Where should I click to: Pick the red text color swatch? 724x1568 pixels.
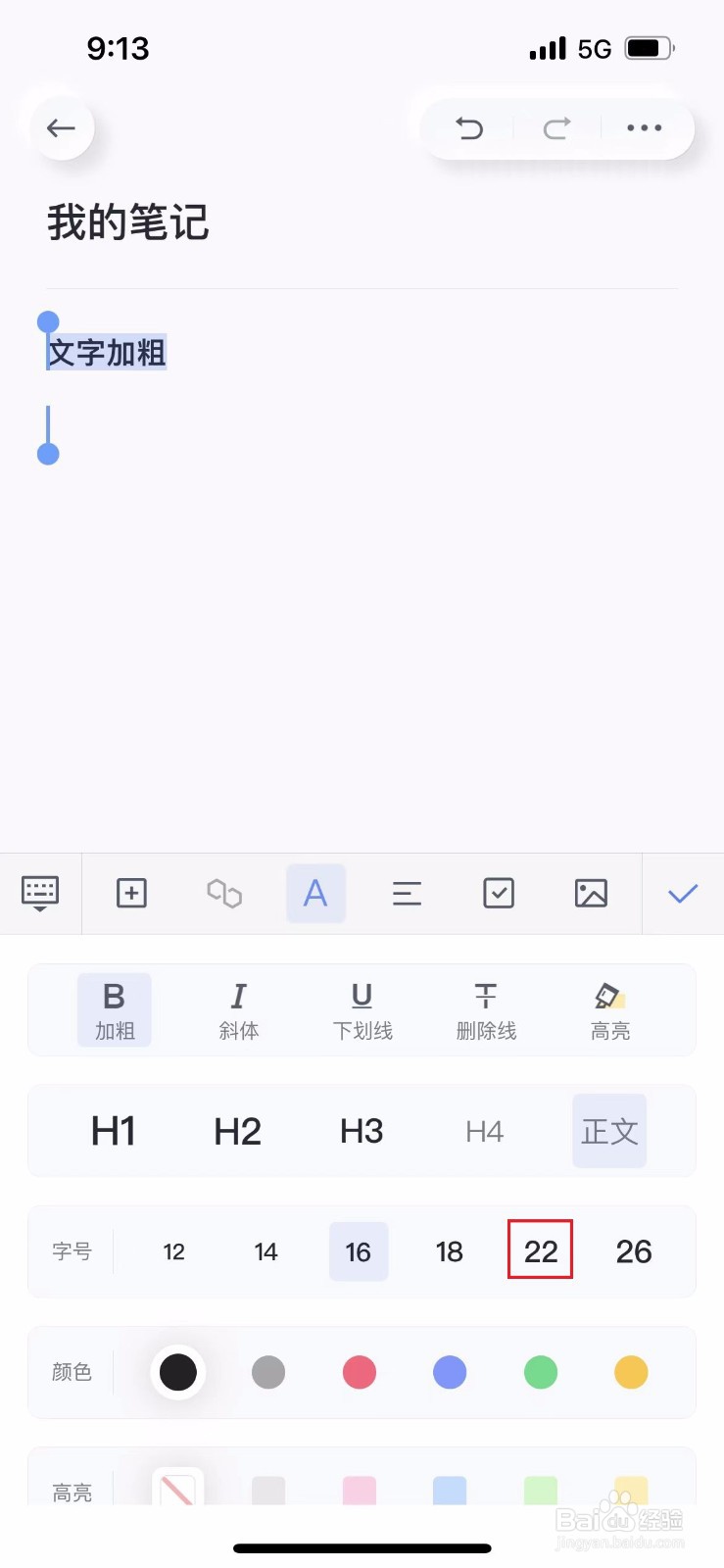point(359,1372)
